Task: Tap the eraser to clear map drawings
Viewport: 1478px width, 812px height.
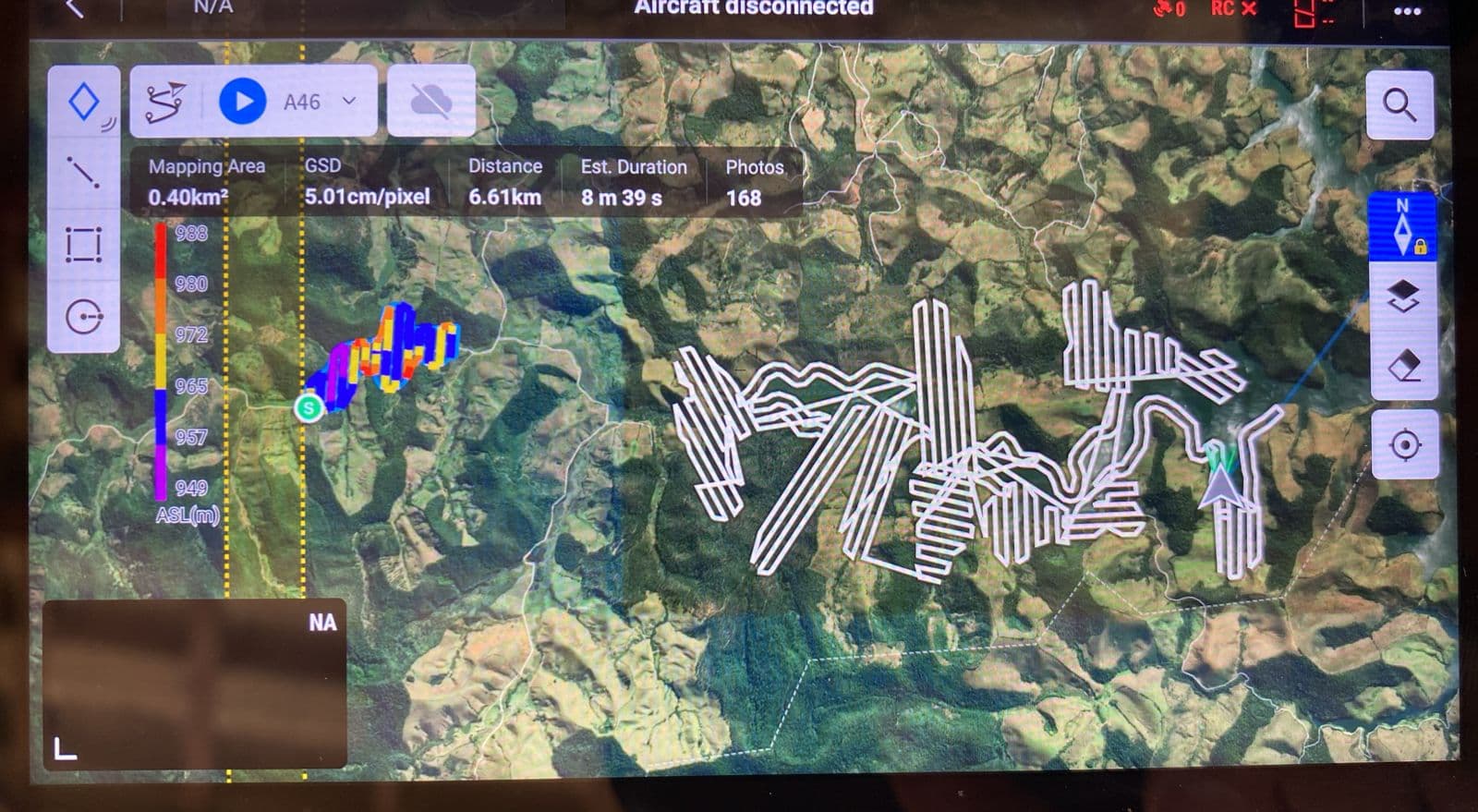Action: point(1403,366)
